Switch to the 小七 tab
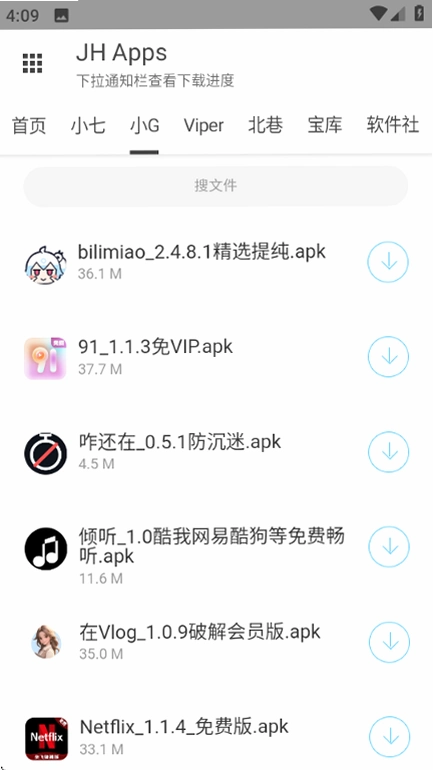This screenshot has height=770, width=433. point(88,125)
